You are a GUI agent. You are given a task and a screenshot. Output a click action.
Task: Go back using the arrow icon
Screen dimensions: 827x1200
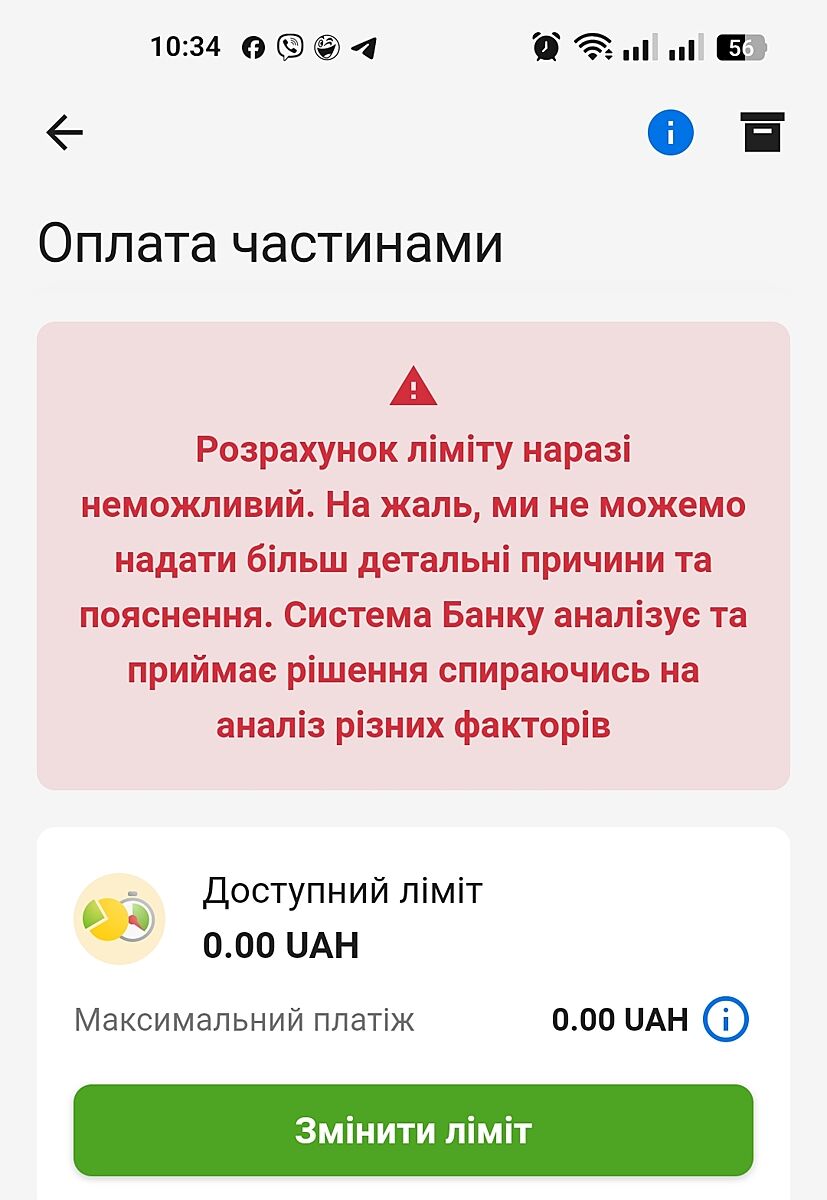64,132
